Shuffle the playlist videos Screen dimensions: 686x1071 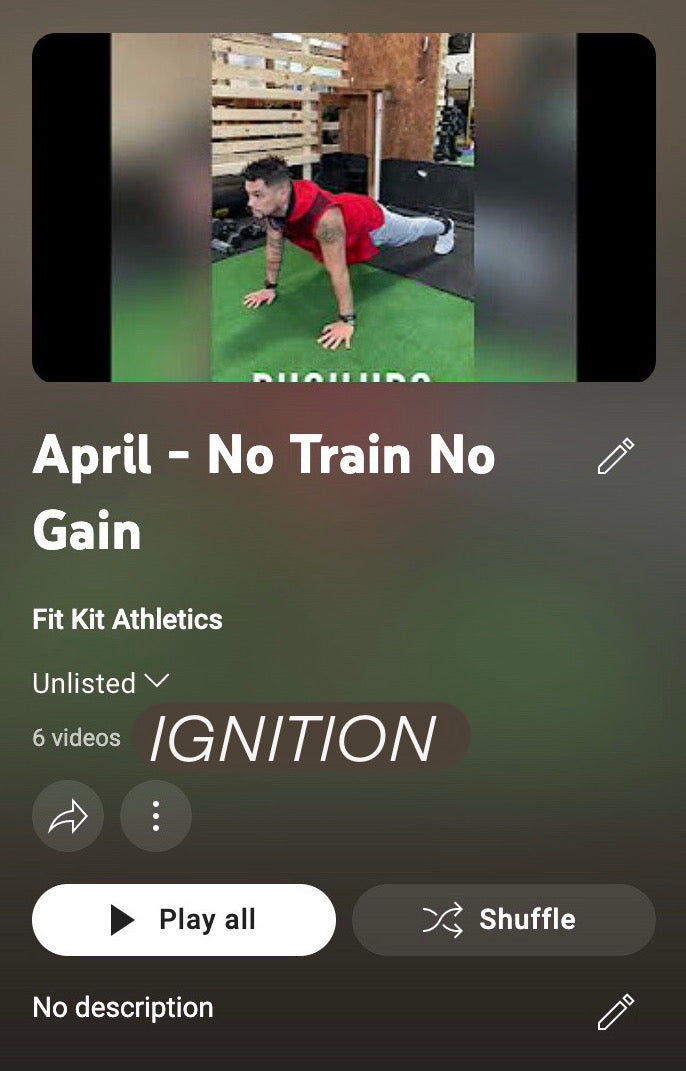pos(504,920)
